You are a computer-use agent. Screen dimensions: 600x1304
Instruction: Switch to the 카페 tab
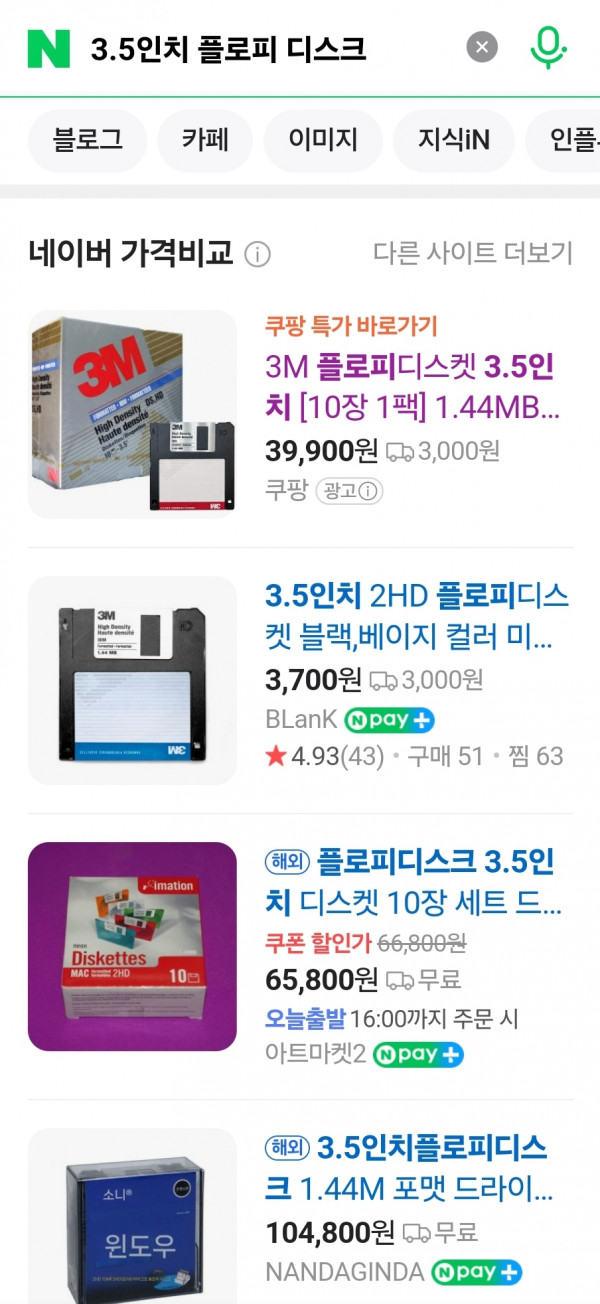(205, 140)
